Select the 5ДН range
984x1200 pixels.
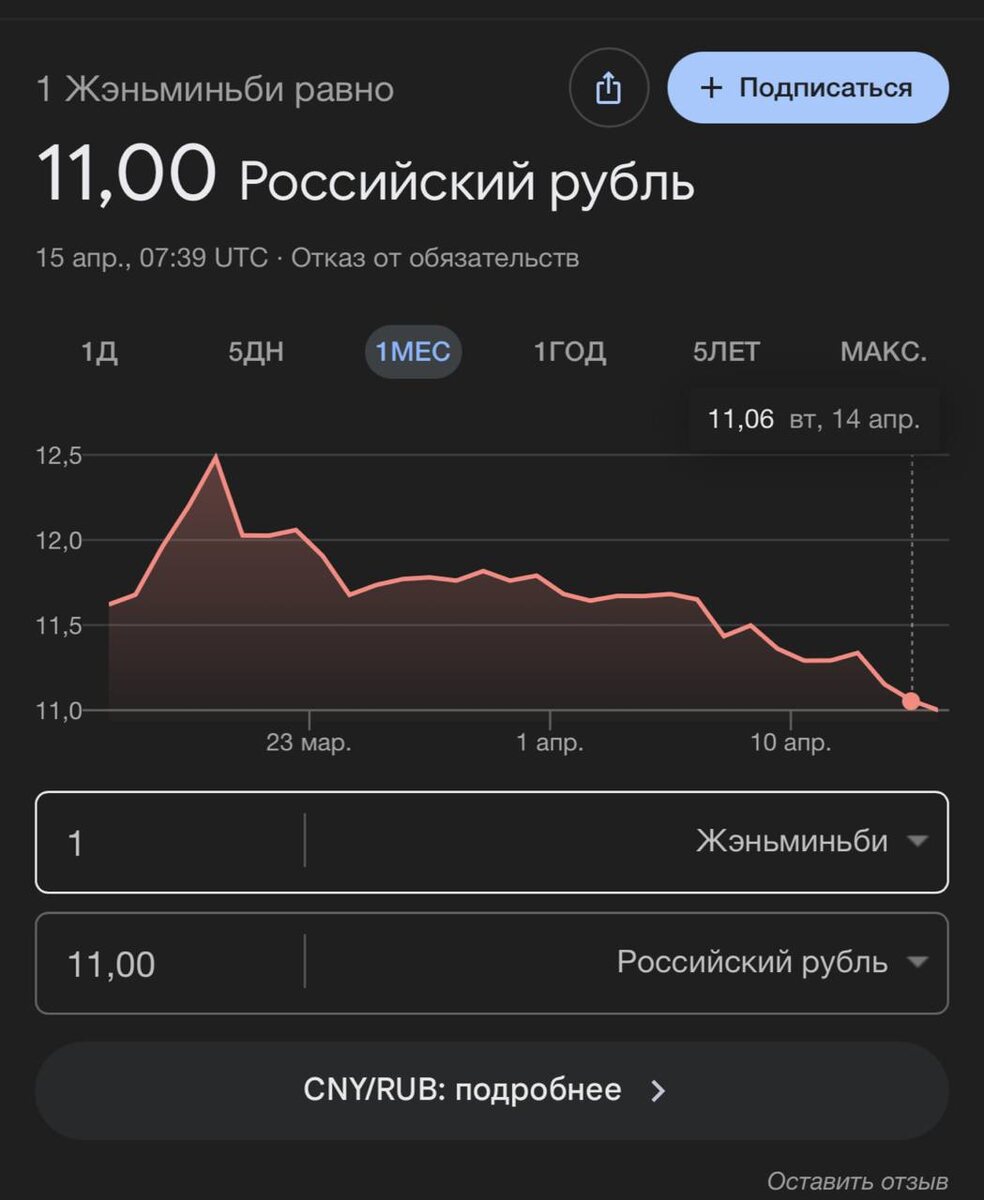click(x=256, y=352)
